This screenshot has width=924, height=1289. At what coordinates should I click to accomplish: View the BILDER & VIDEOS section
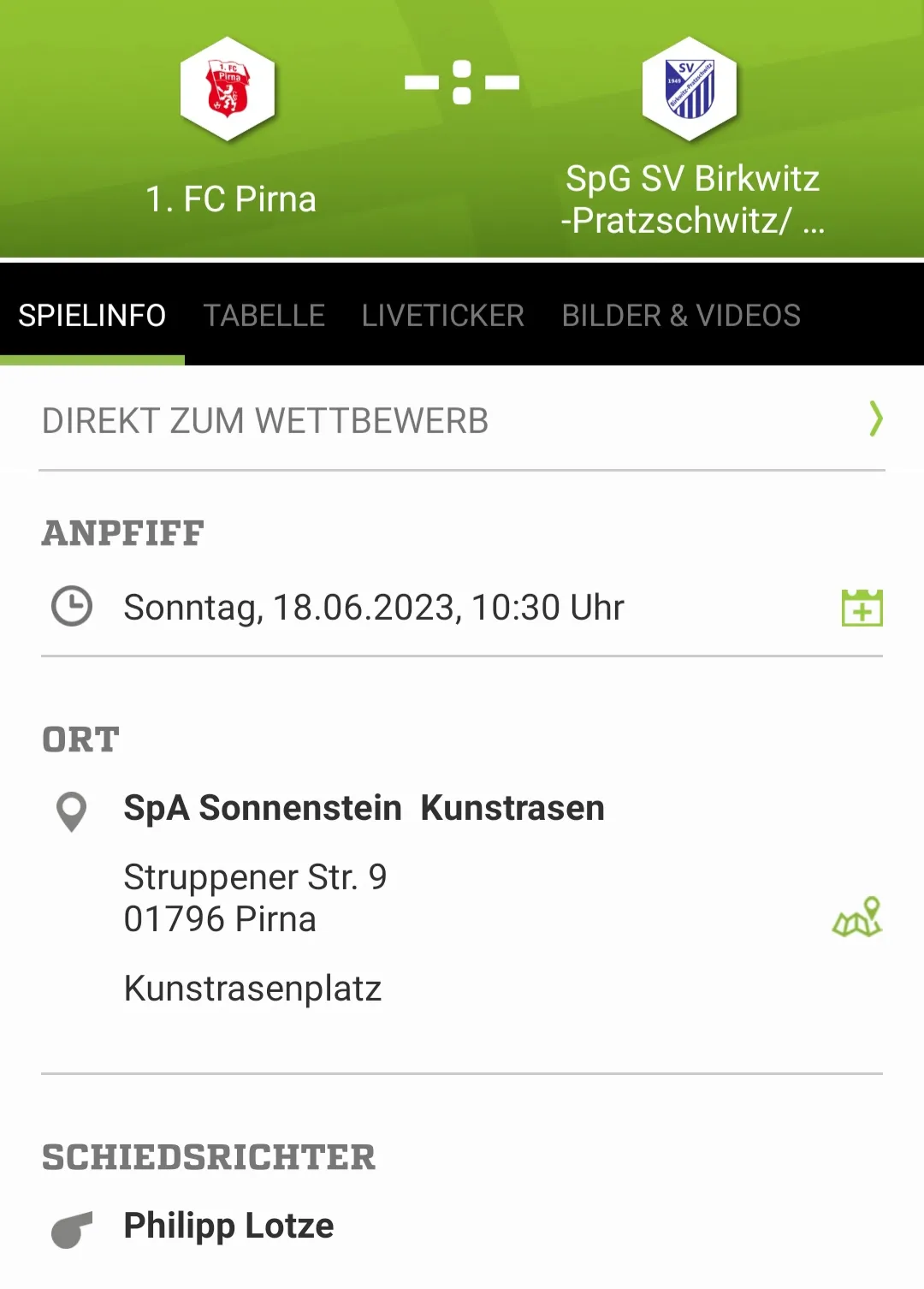[x=680, y=316]
